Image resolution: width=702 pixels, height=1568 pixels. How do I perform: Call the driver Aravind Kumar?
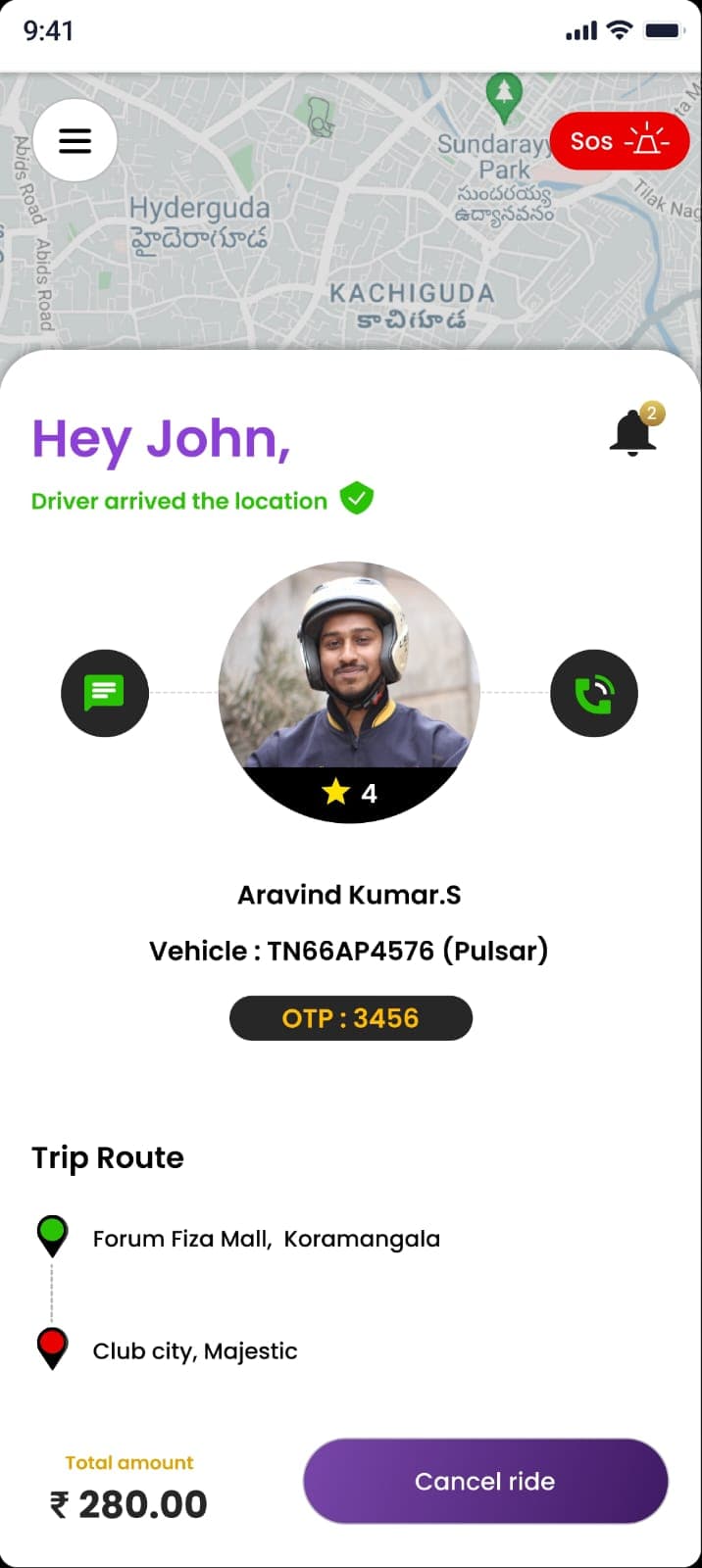pos(594,694)
